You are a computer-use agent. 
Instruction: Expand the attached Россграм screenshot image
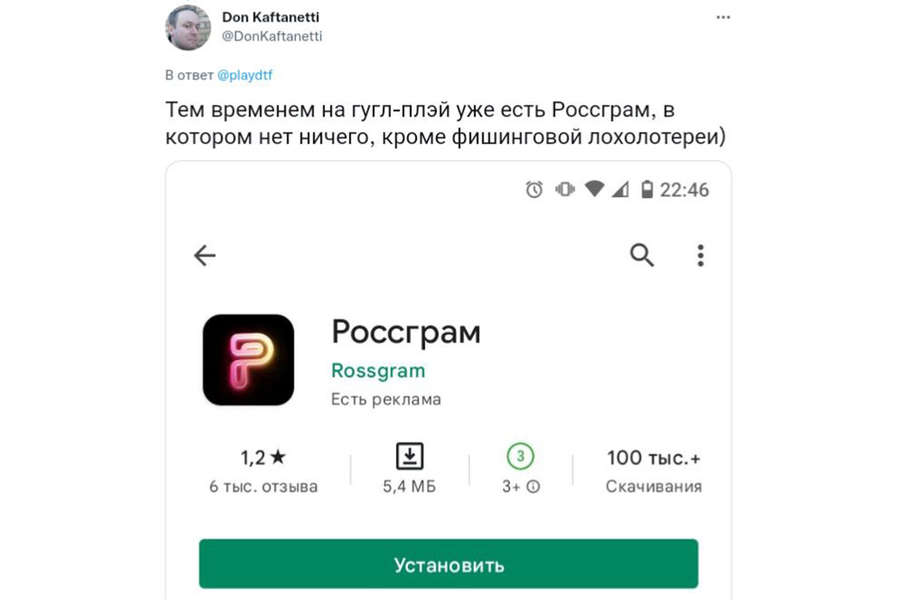click(448, 380)
